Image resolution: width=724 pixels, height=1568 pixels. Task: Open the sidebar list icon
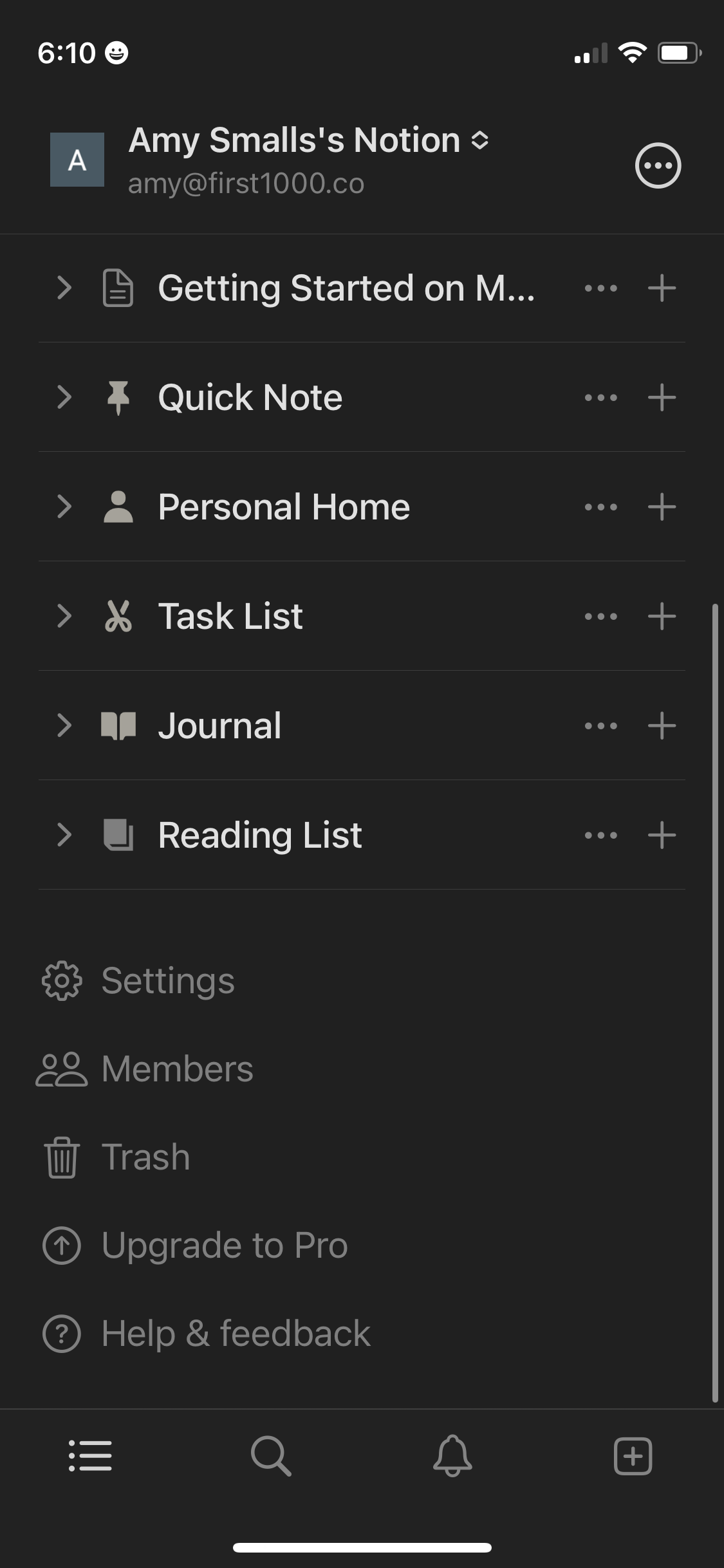pos(91,1457)
